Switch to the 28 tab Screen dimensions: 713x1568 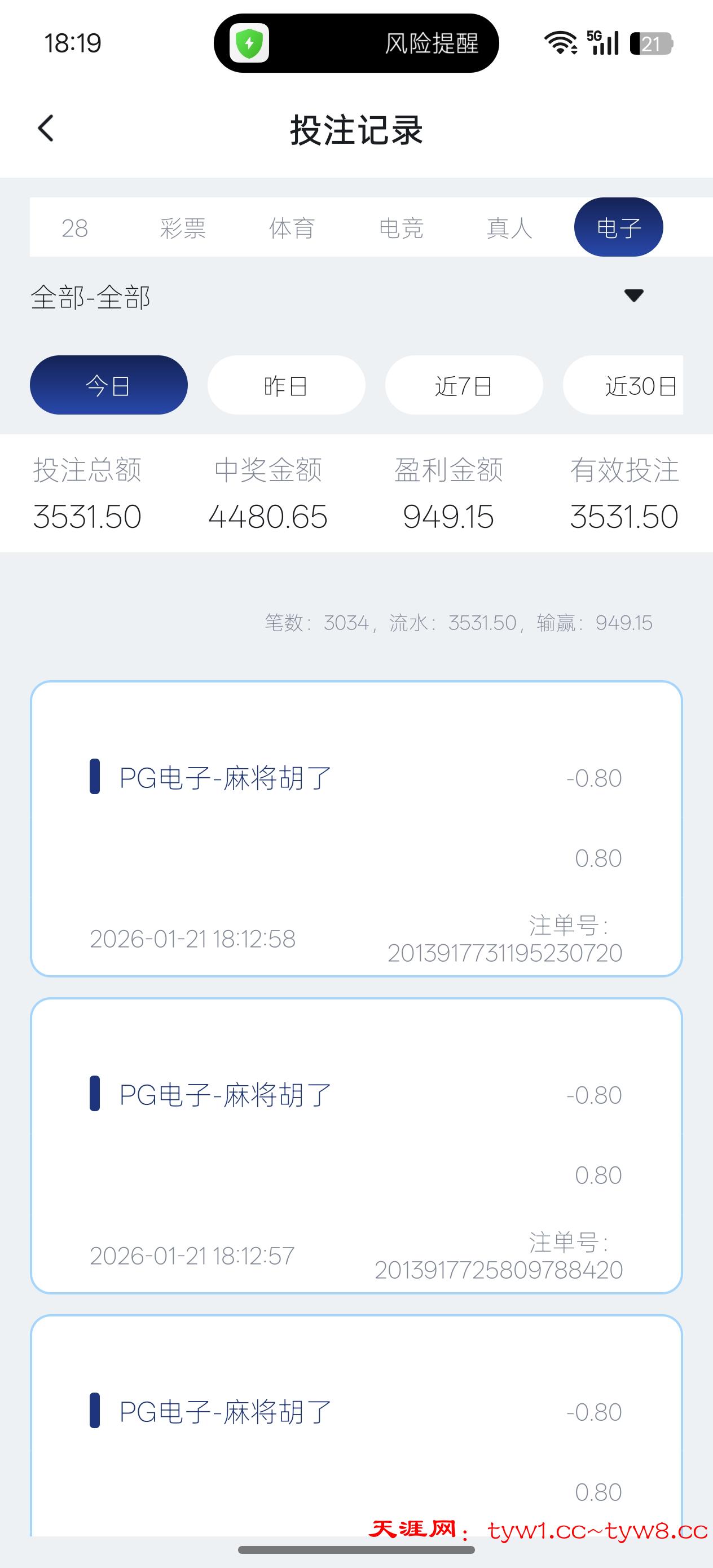pyautogui.click(x=75, y=228)
